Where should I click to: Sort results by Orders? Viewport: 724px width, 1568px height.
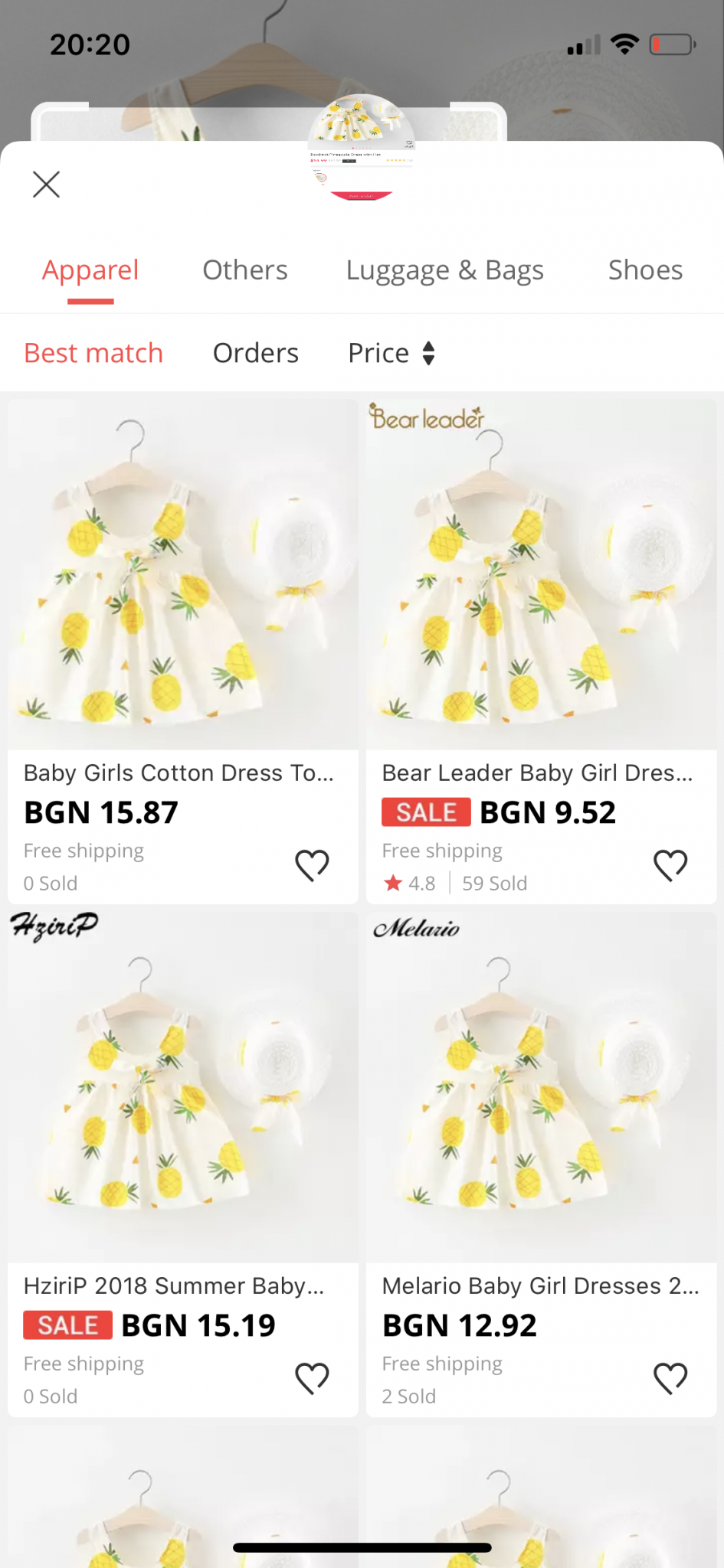click(x=256, y=353)
